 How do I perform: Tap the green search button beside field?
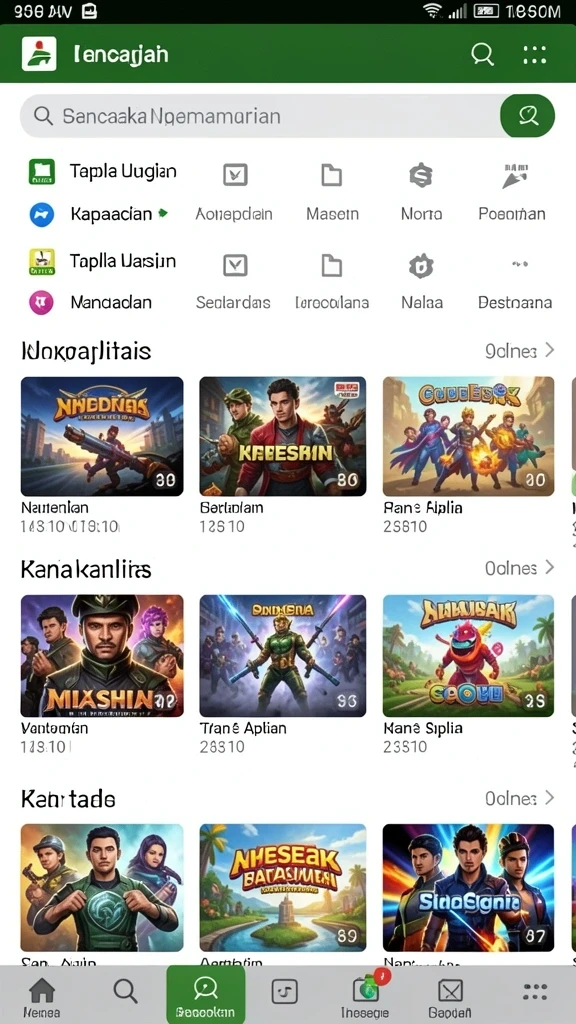coord(528,116)
